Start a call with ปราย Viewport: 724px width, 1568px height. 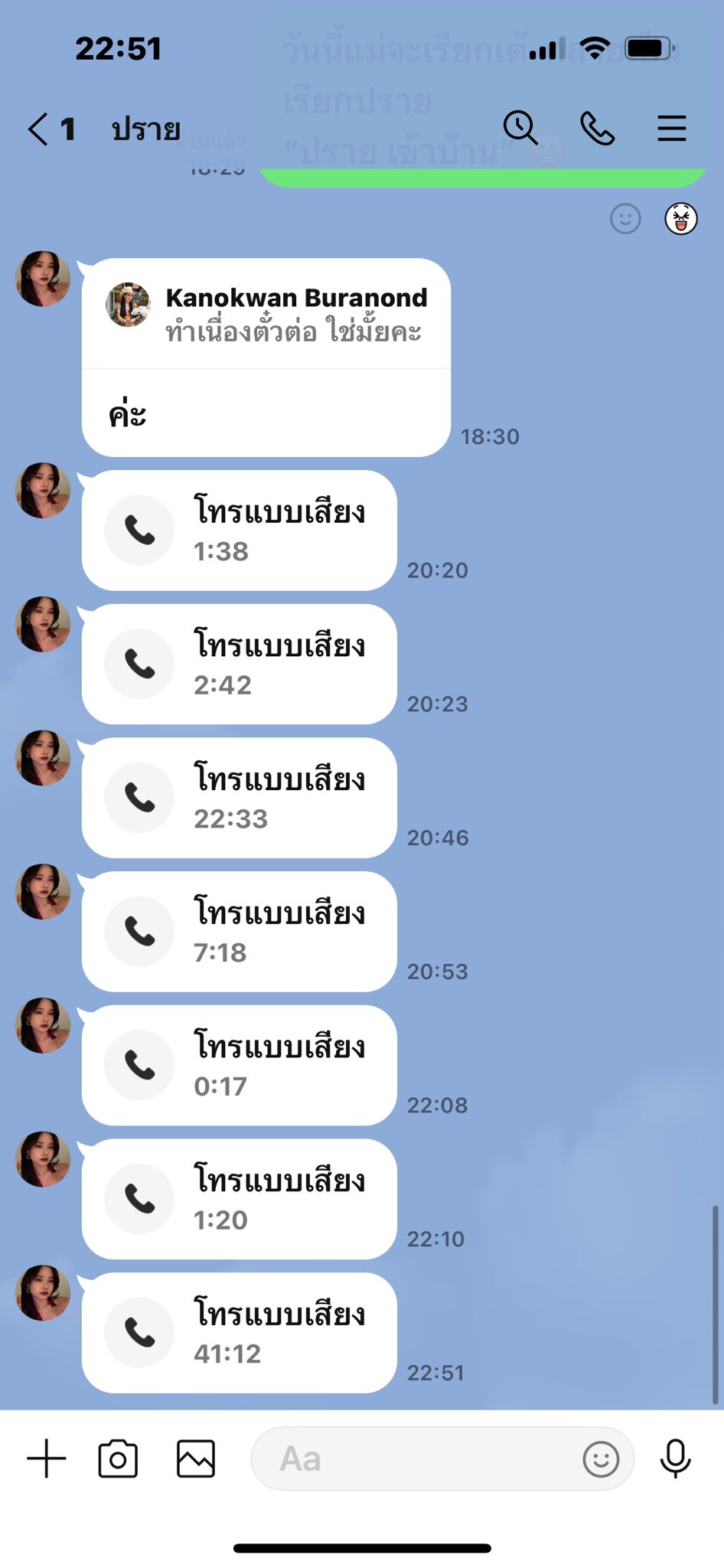click(x=597, y=128)
